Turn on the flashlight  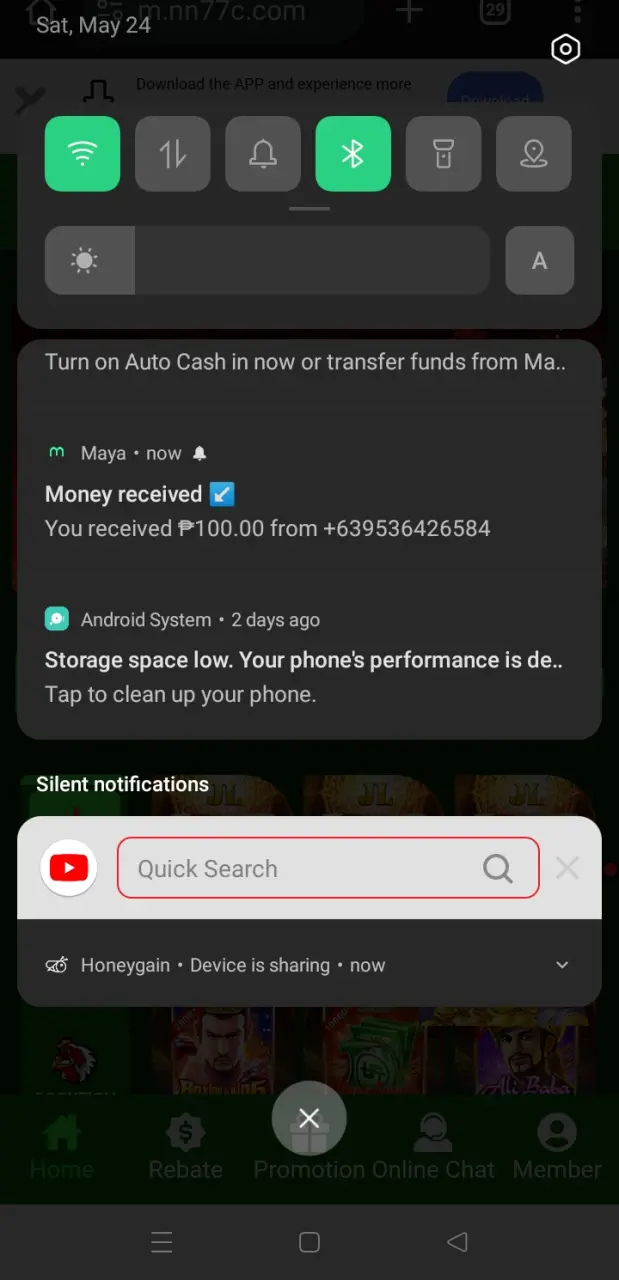pos(443,154)
